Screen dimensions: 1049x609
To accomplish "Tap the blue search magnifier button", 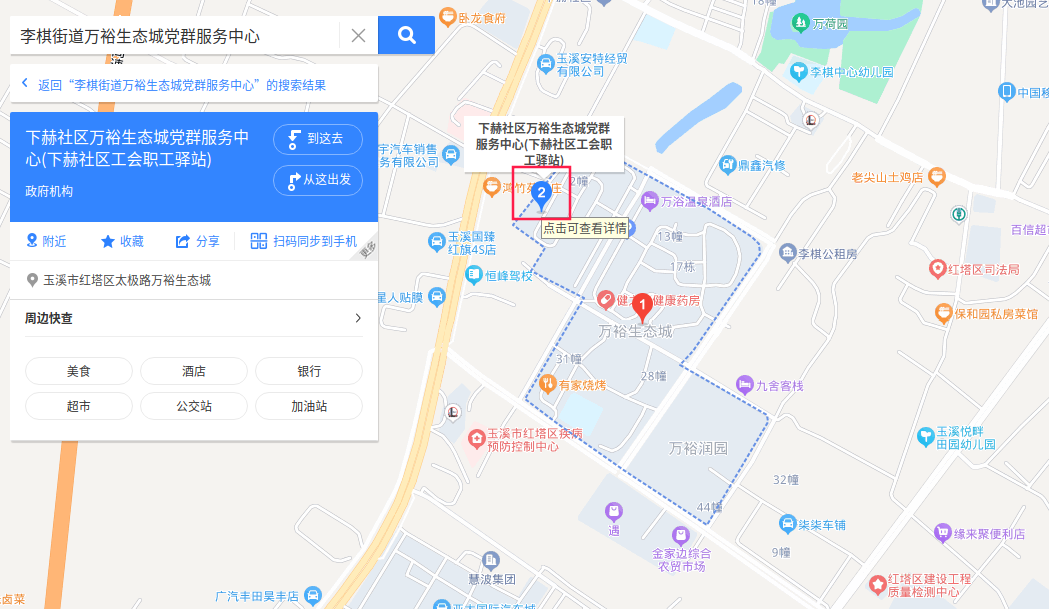I will coord(406,36).
